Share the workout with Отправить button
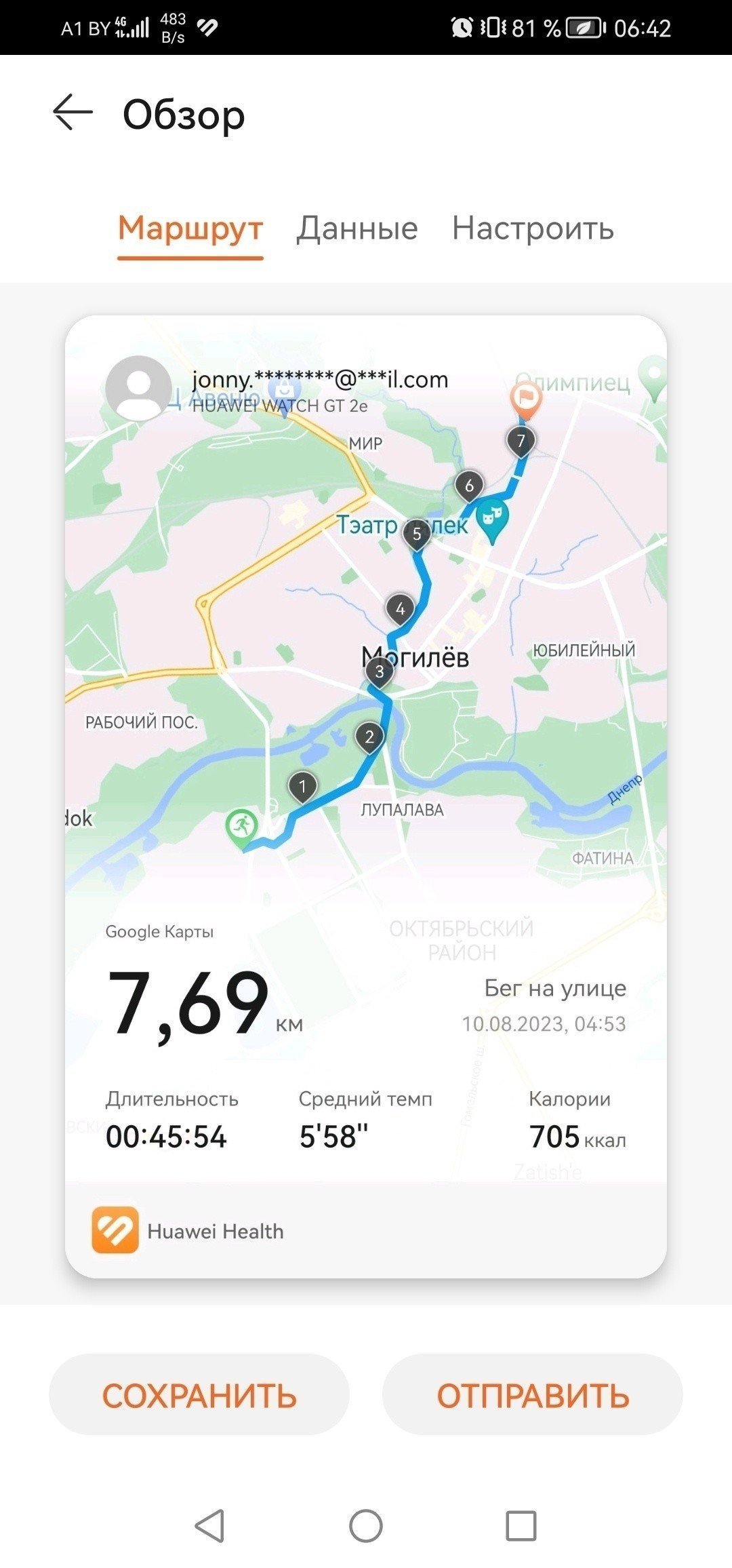 pyautogui.click(x=533, y=1395)
